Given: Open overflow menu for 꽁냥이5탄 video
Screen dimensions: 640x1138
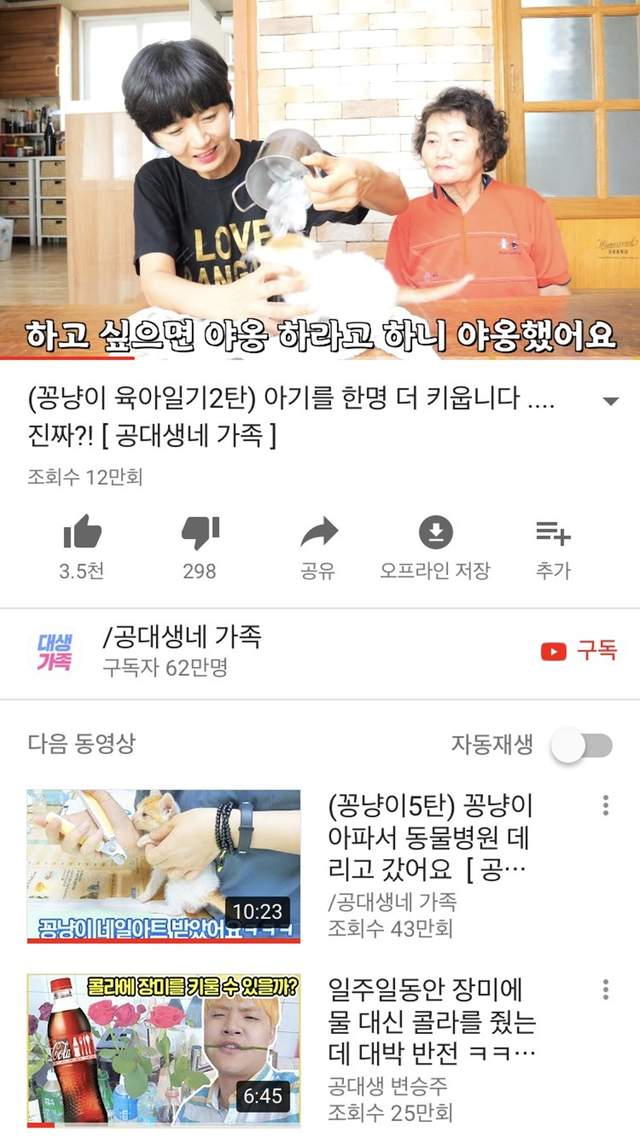Looking at the screenshot, I should 606,806.
